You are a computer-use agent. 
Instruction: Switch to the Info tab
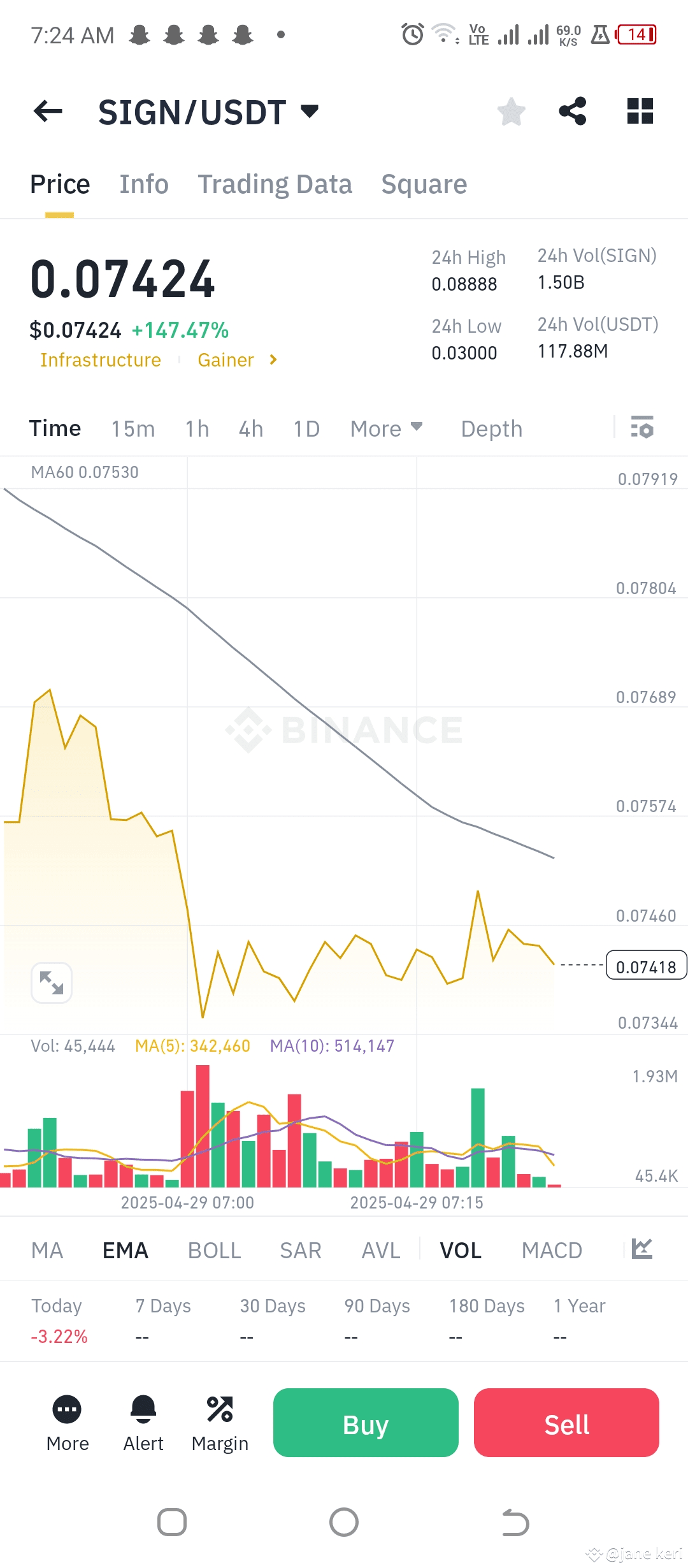click(144, 184)
